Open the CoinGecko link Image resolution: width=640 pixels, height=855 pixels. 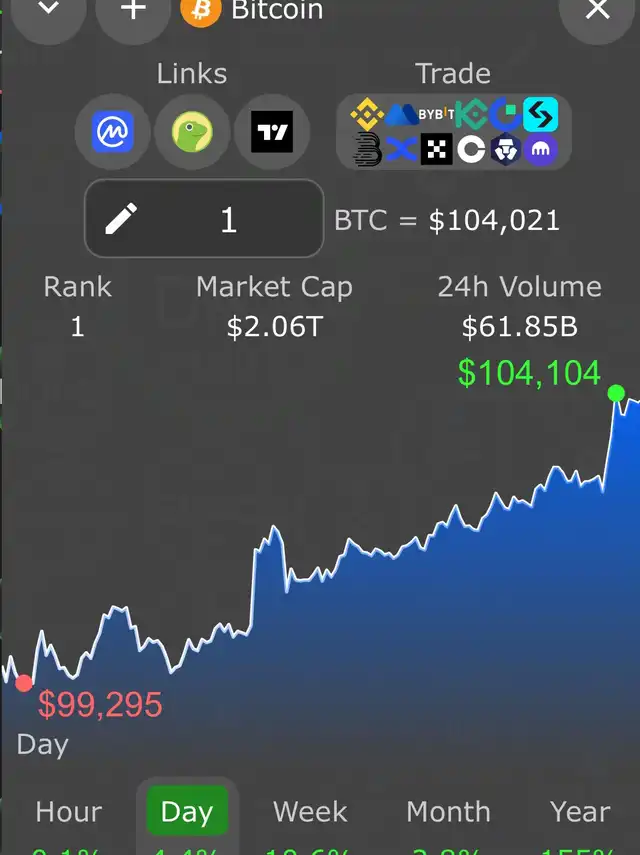click(x=193, y=132)
